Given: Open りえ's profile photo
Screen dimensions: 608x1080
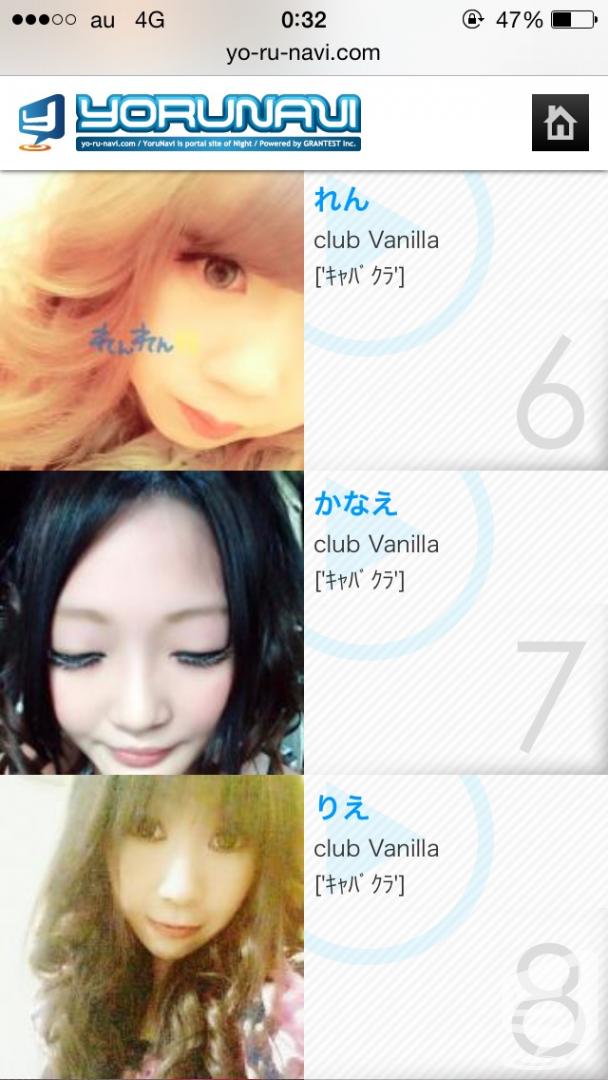Looking at the screenshot, I should pos(151,927).
